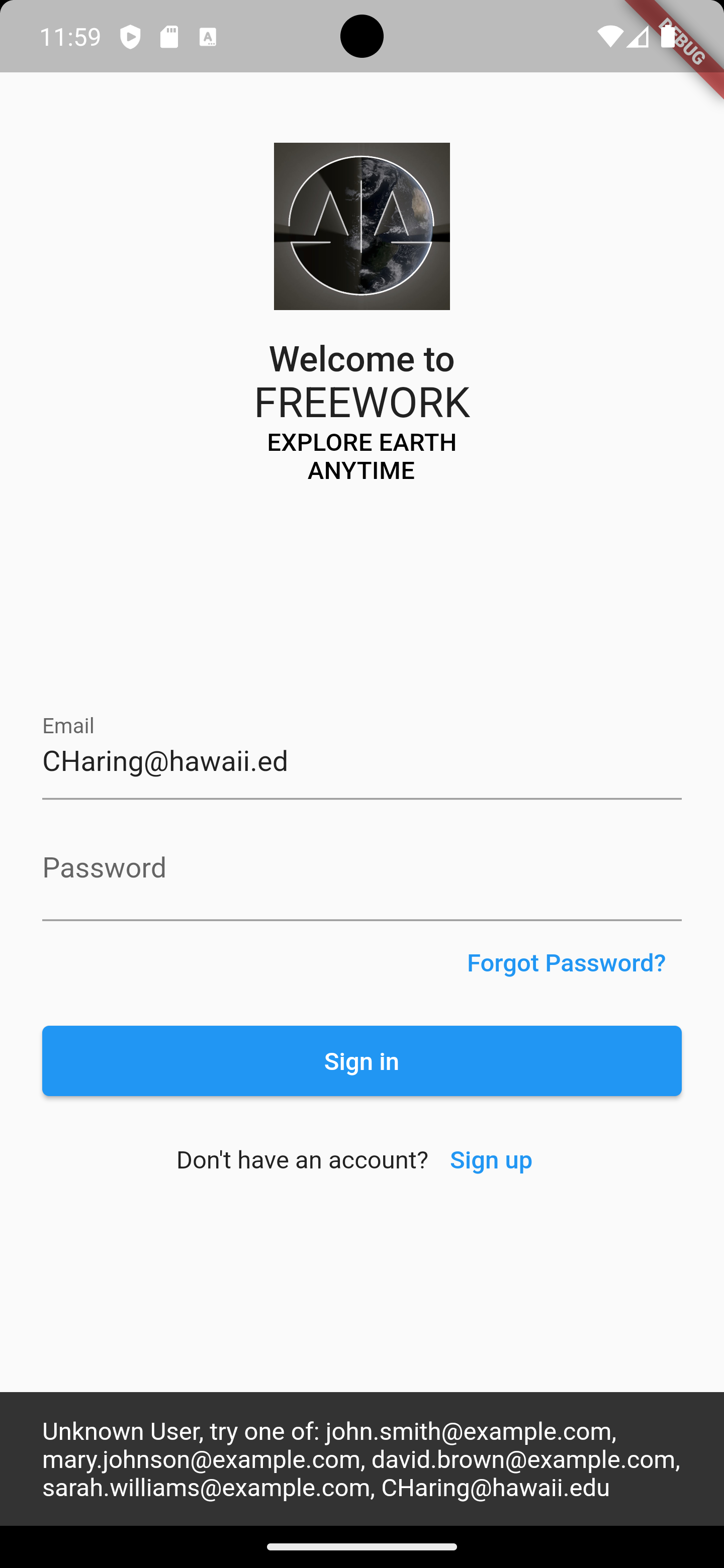The height and width of the screenshot is (1568, 724).
Task: Edit the Email field containing CHaring@hawaii.ed
Action: [361, 761]
